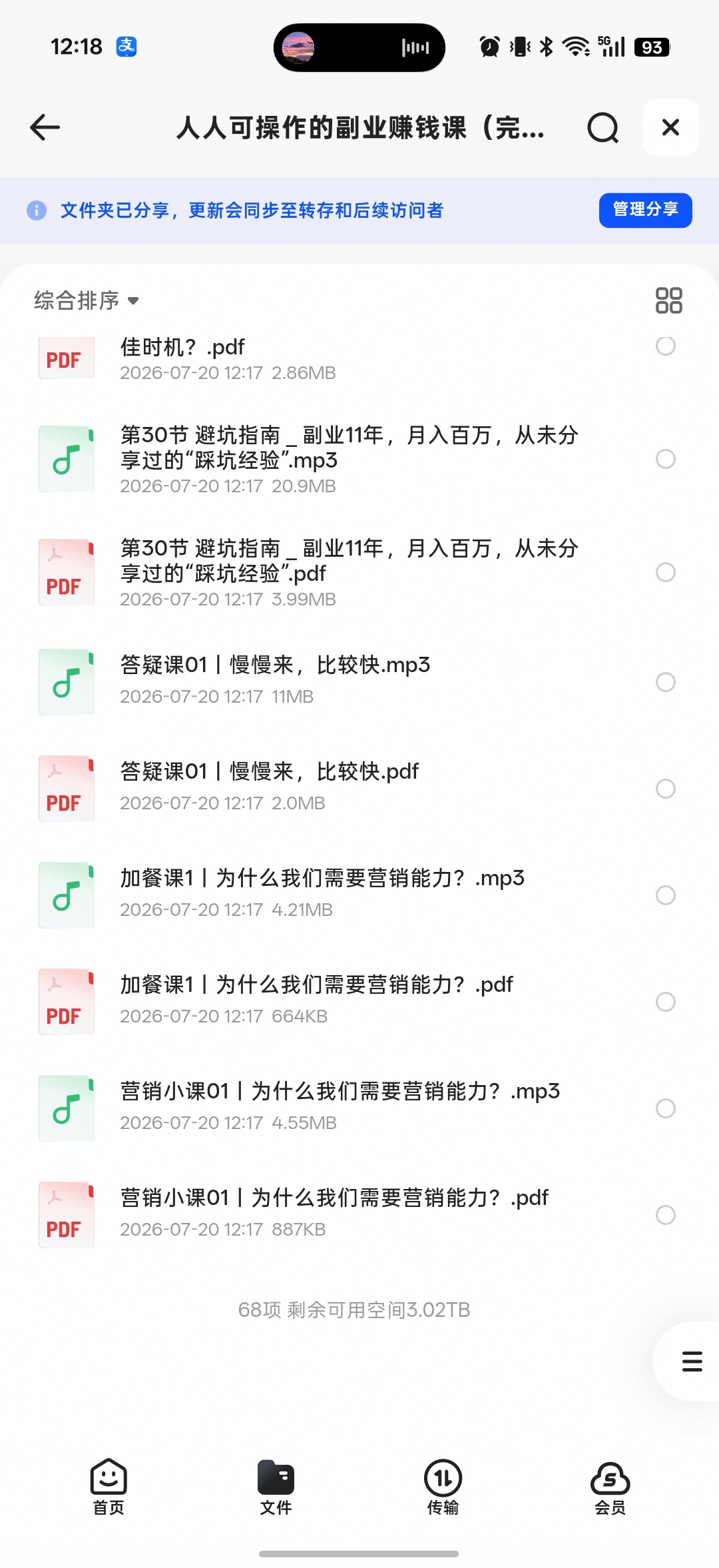This screenshot has width=719, height=1568.
Task: Open 答疑课01 慢慢来，比较快.pdf
Action: [x=350, y=787]
